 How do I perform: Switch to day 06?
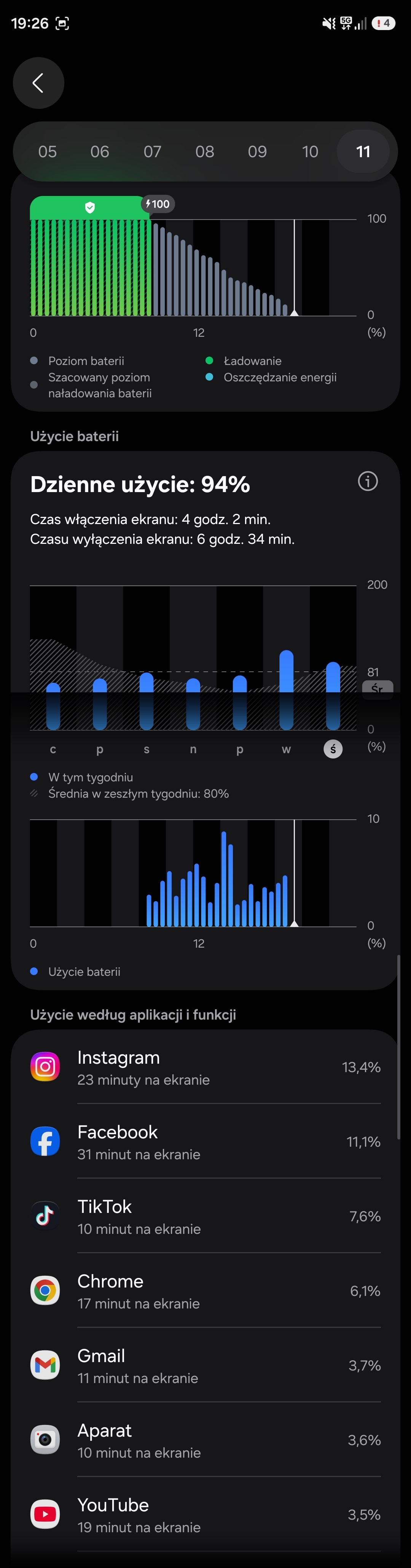100,151
